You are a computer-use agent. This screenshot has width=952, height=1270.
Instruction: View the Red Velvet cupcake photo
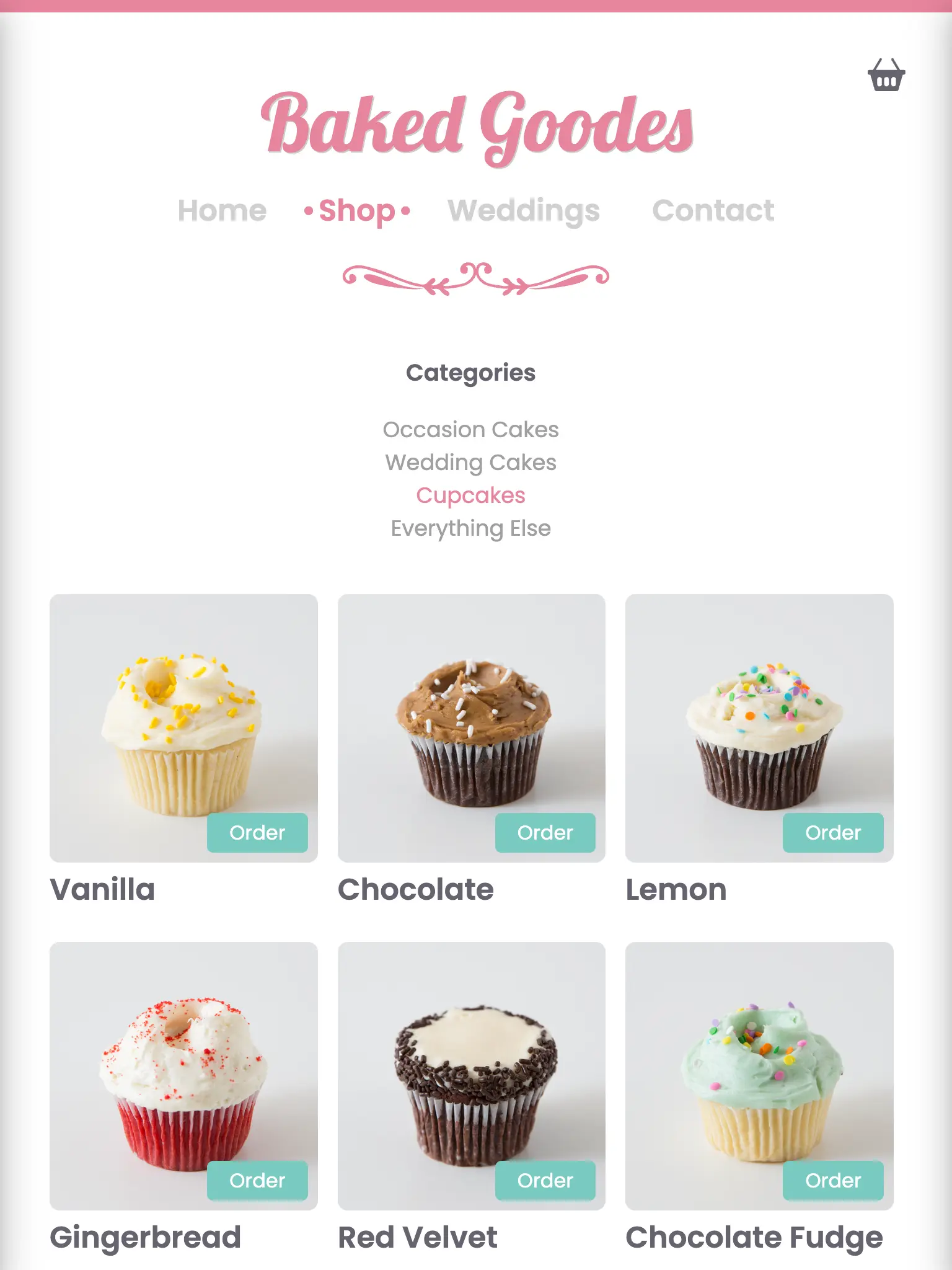[471, 1060]
